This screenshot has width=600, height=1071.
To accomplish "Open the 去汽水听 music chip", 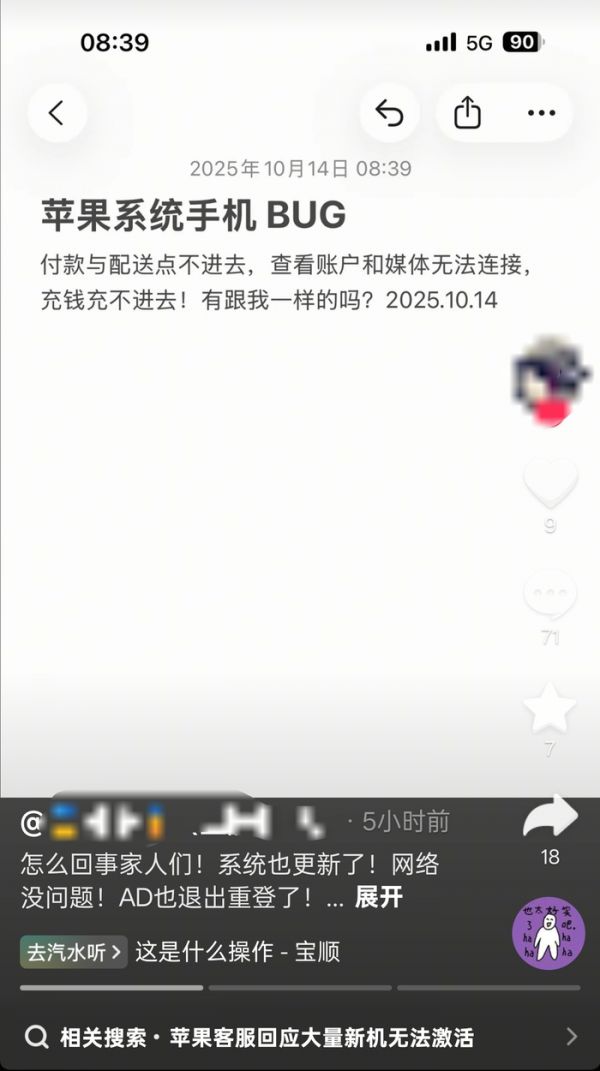I will tap(74, 951).
